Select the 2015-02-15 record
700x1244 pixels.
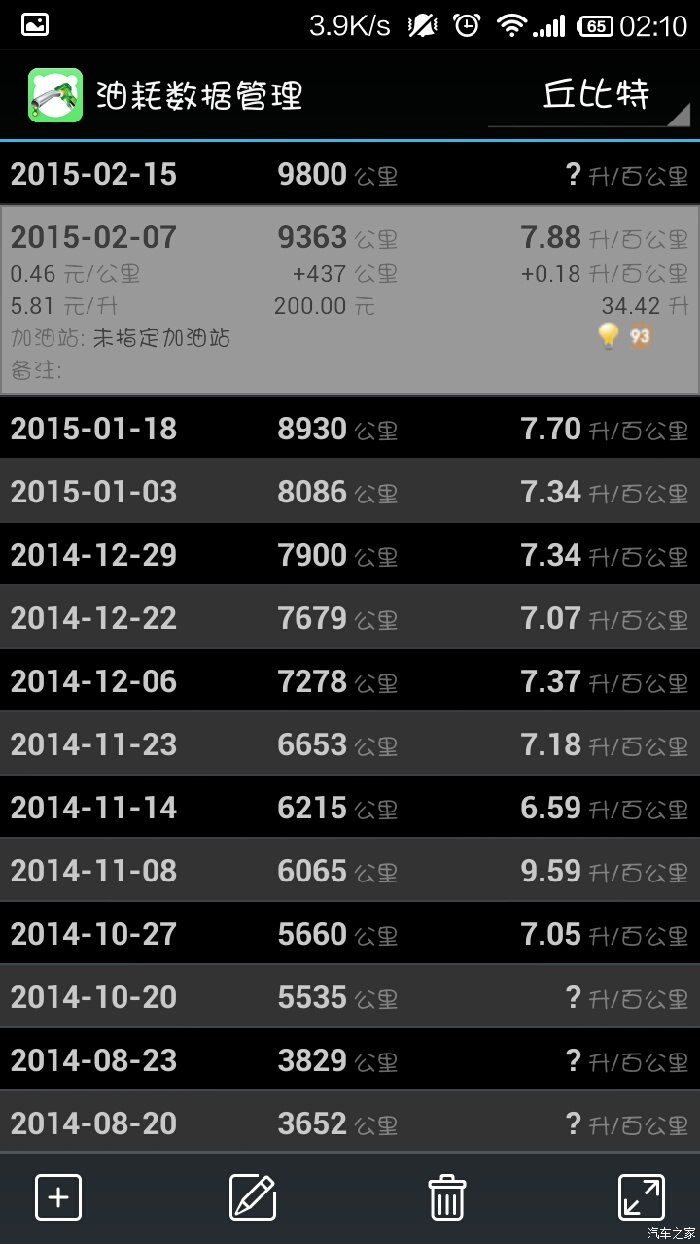pos(350,175)
